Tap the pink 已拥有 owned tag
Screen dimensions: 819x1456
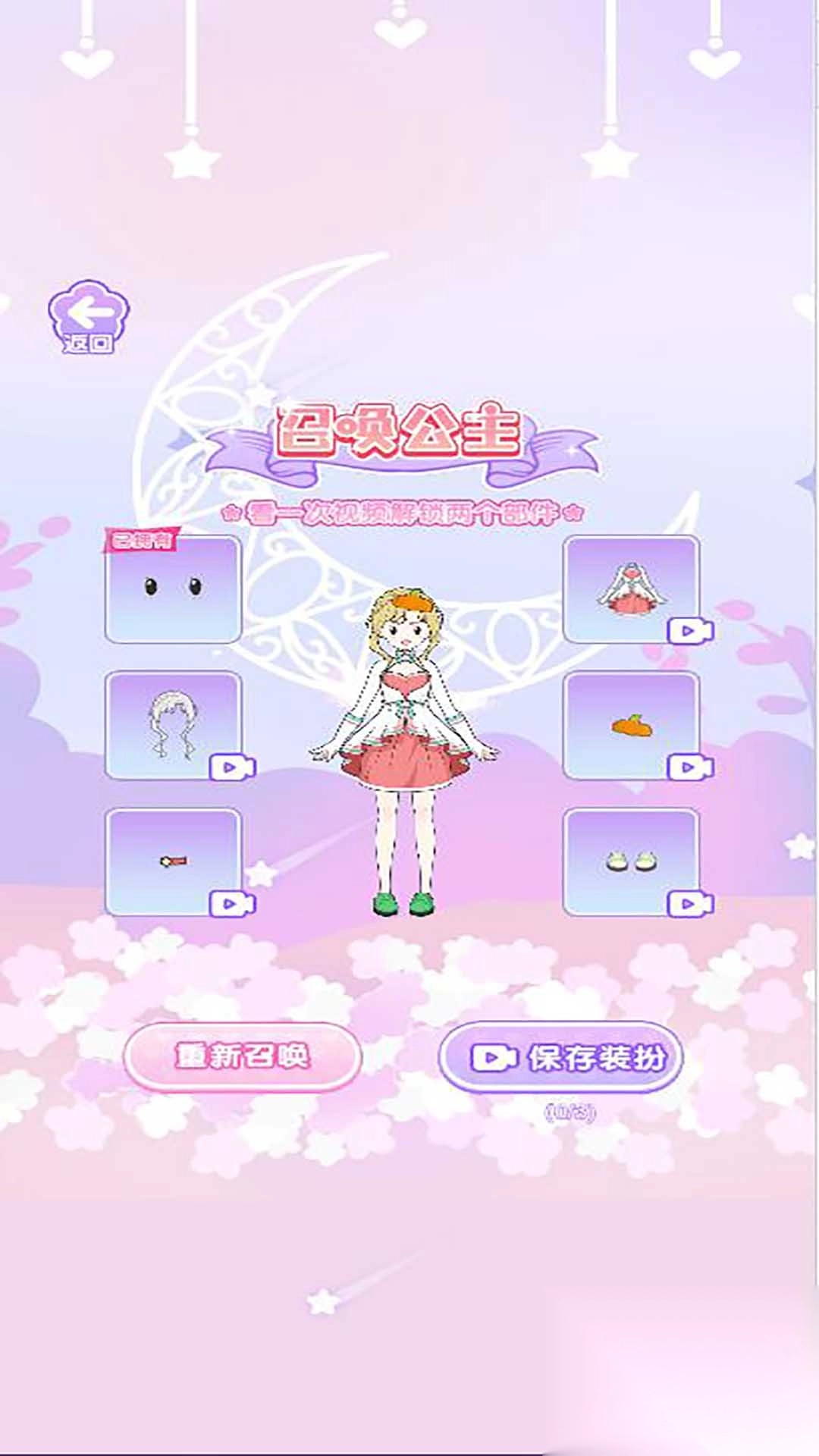point(144,540)
